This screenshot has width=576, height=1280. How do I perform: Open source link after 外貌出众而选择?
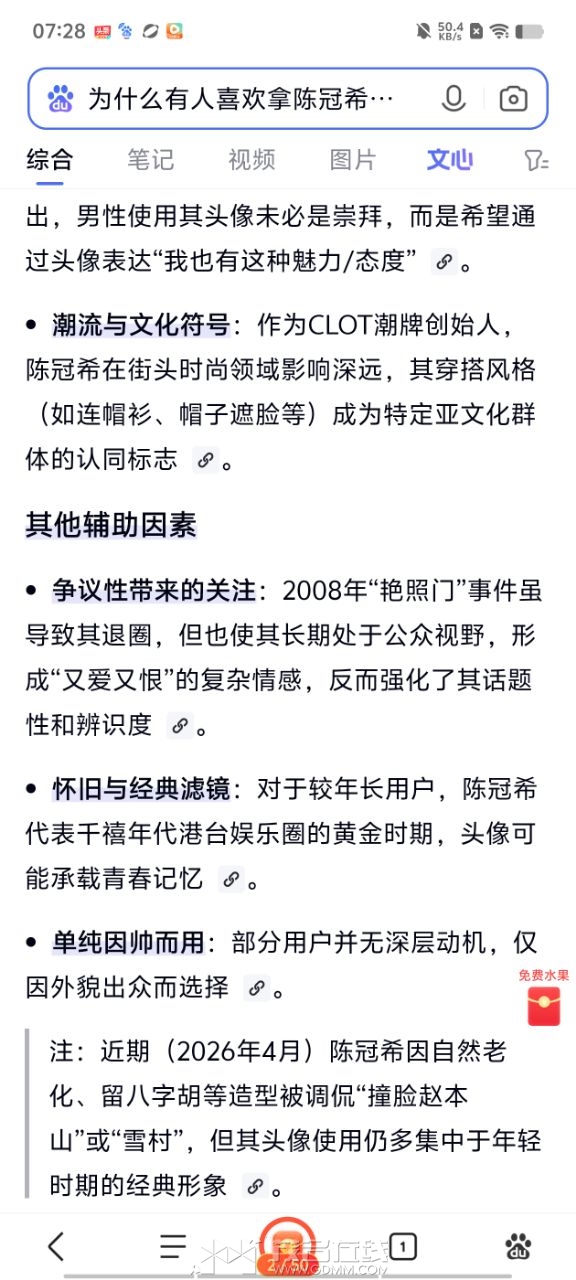point(258,988)
